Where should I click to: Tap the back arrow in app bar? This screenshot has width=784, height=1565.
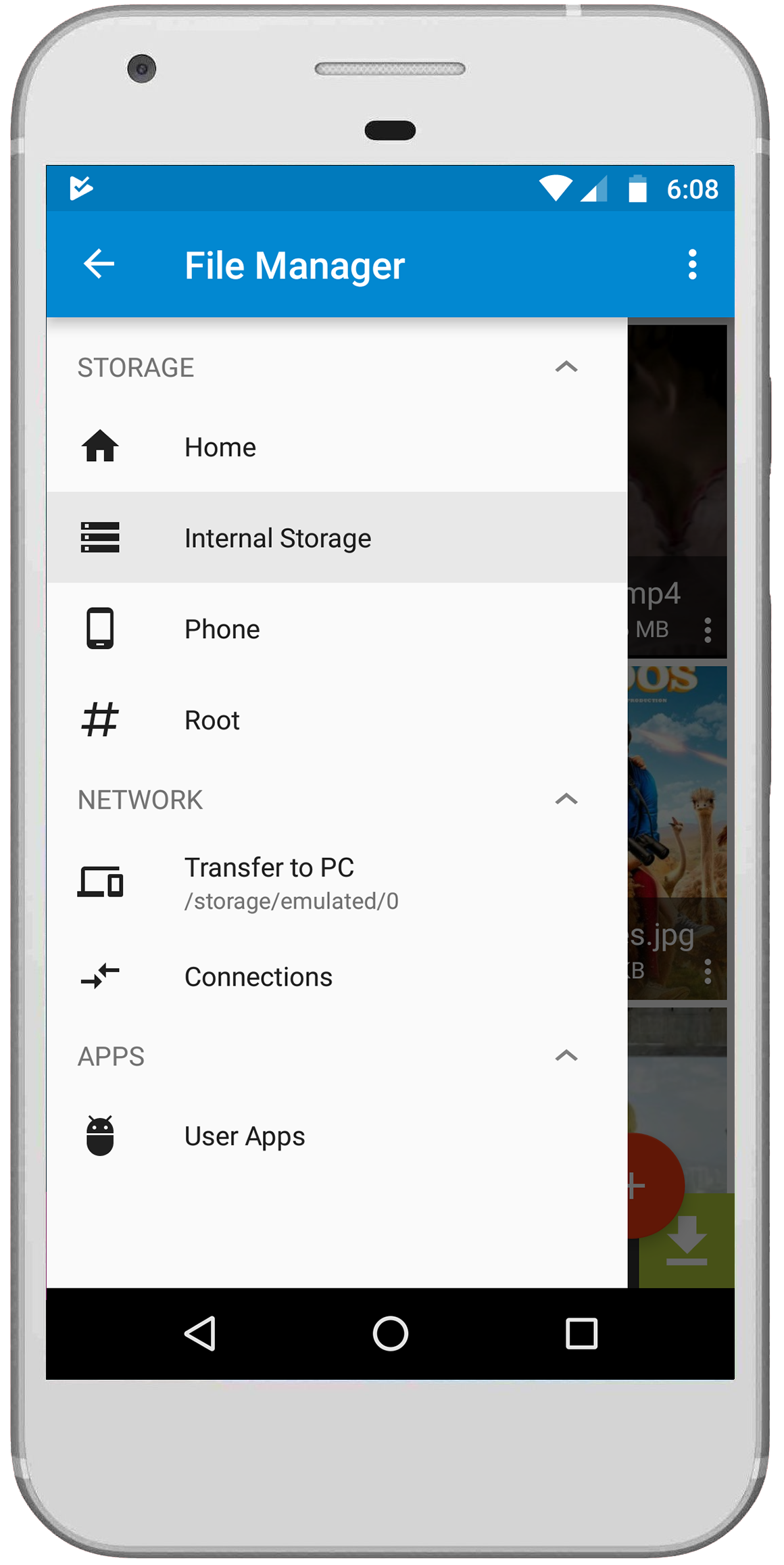click(x=99, y=264)
